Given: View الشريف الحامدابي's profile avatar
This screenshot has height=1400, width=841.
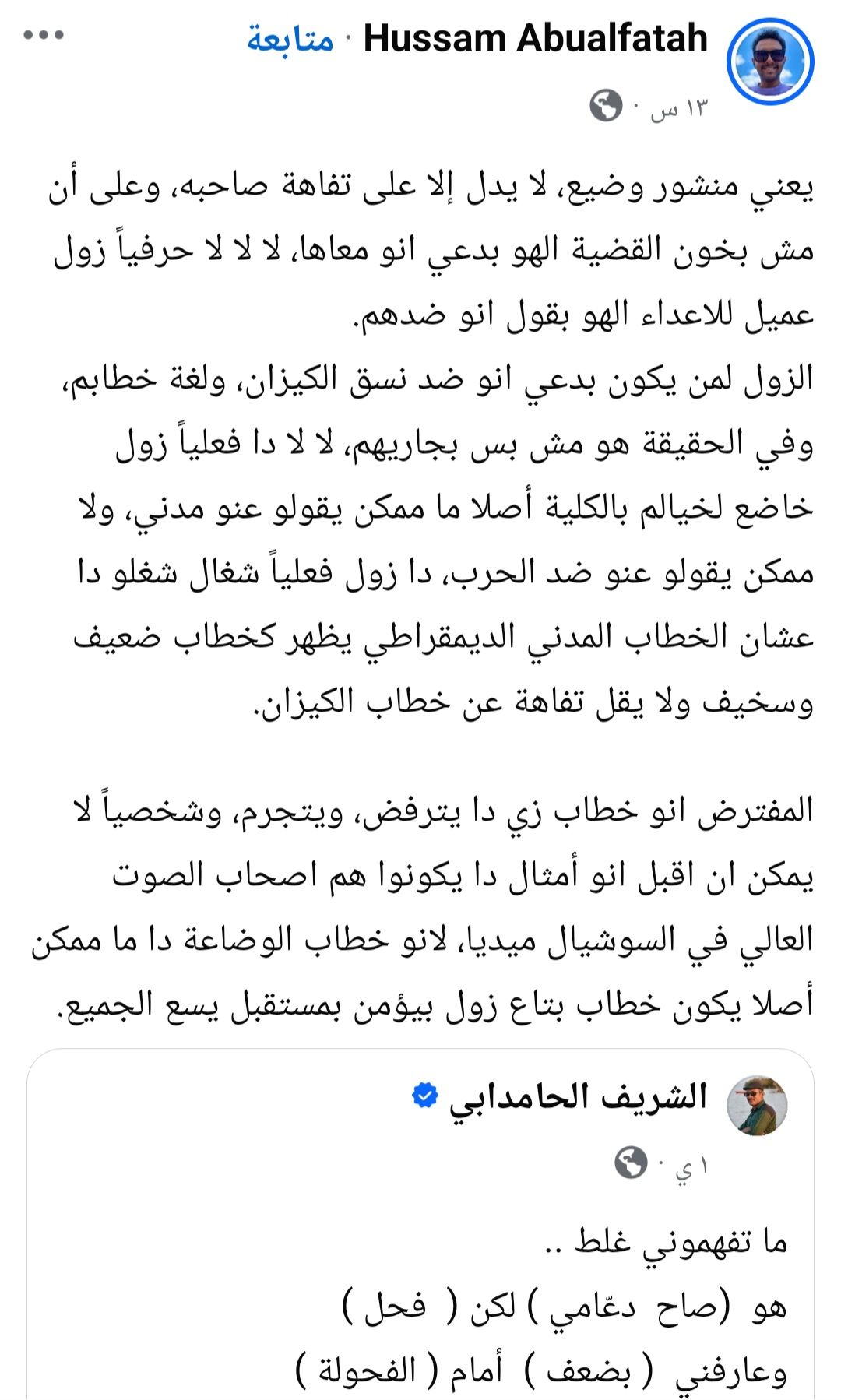Looking at the screenshot, I should [757, 1106].
